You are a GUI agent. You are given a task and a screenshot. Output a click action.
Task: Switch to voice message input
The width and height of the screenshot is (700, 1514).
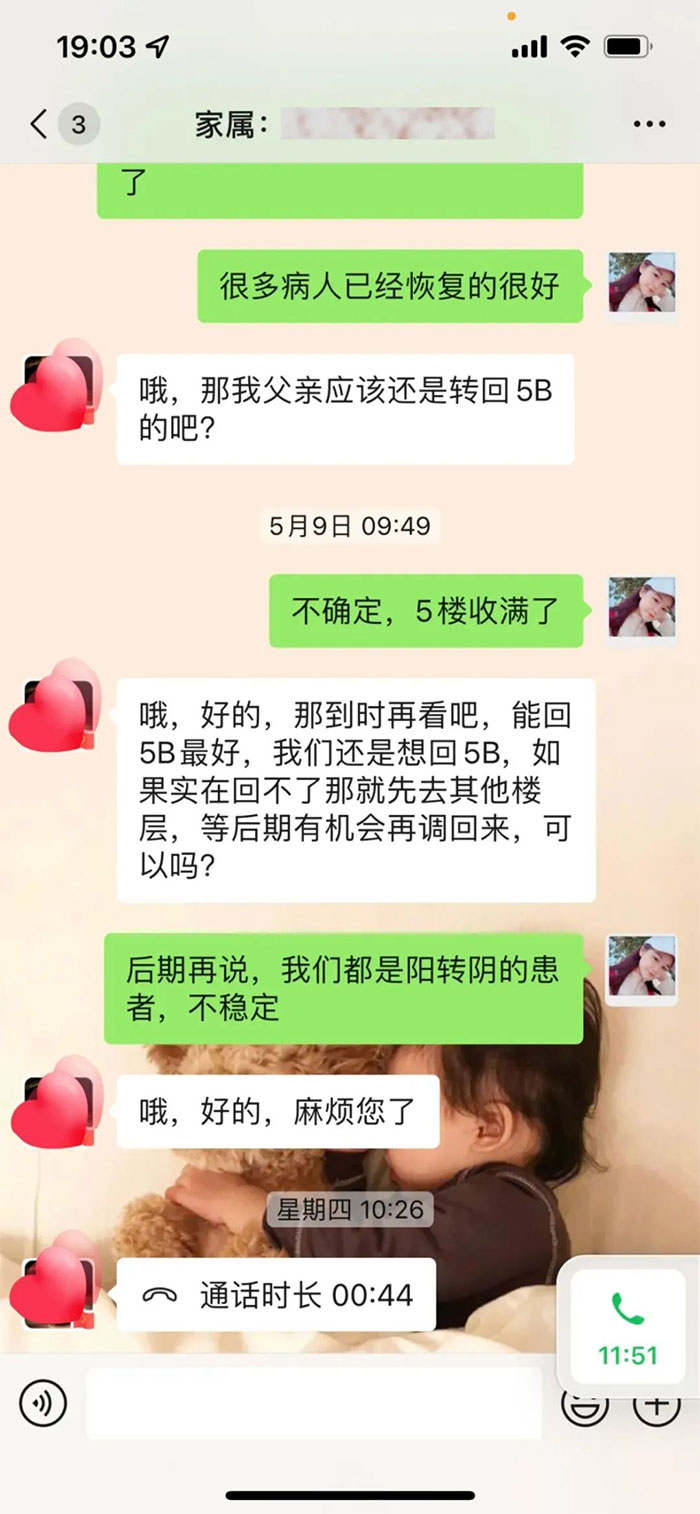click(x=43, y=1403)
